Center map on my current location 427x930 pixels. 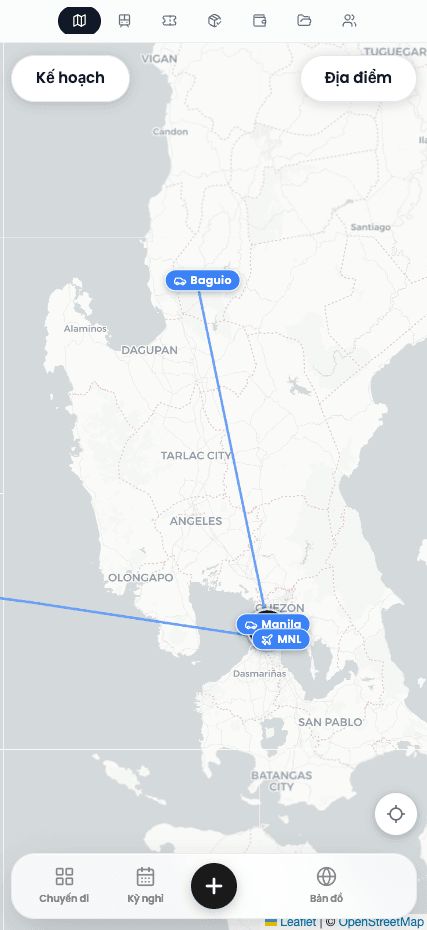396,814
